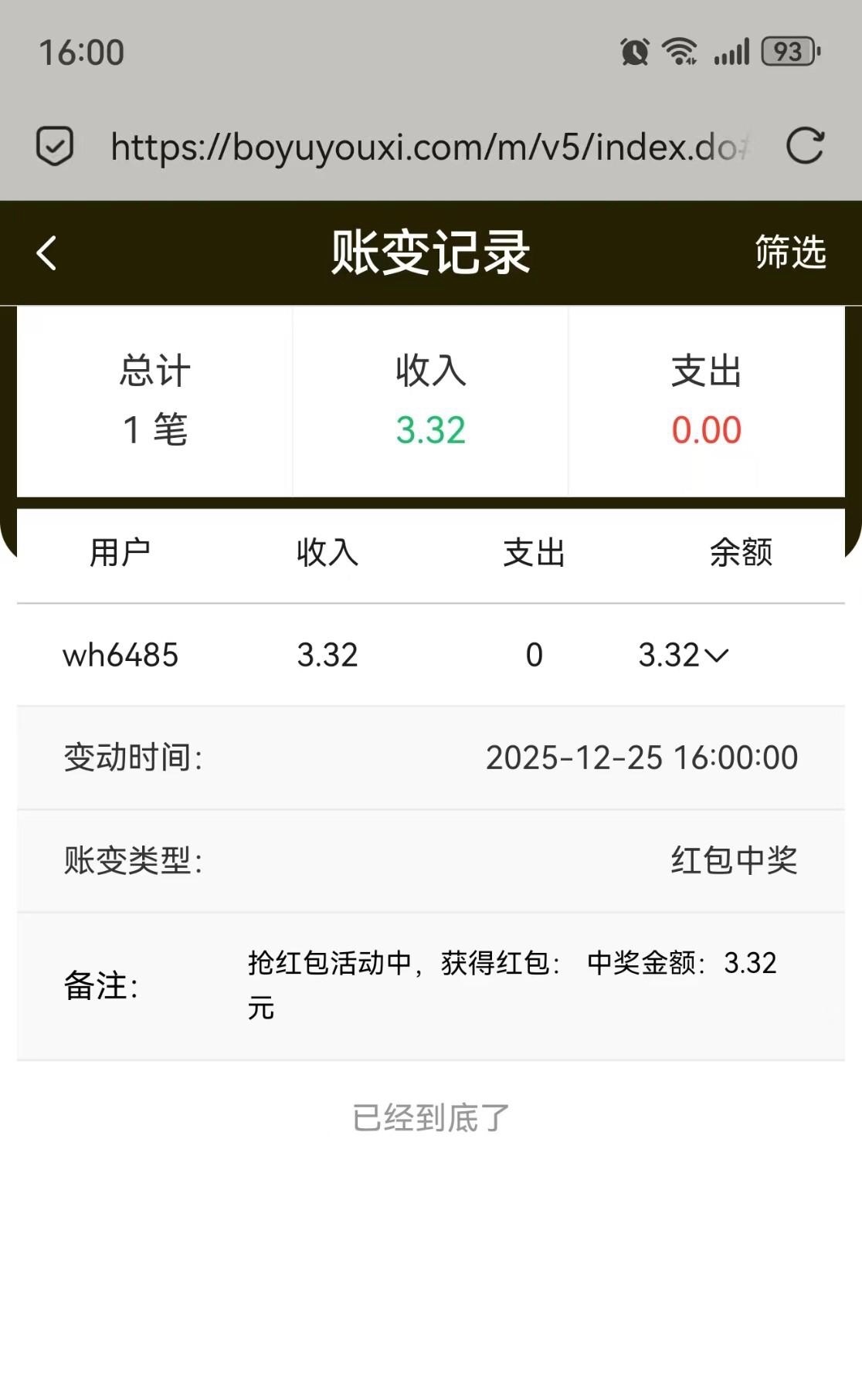Open the 筛选 filter option
This screenshot has height=1400, width=862.
[790, 253]
